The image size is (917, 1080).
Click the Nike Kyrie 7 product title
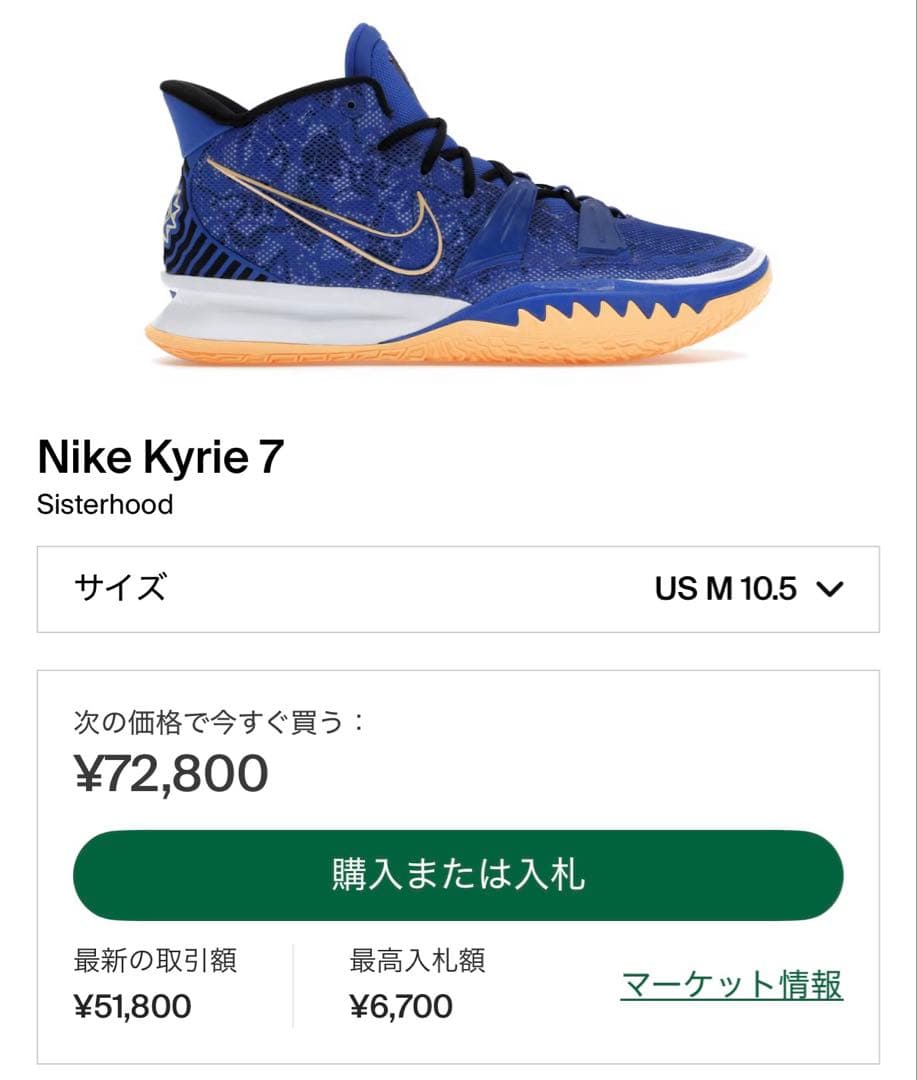[x=160, y=459]
